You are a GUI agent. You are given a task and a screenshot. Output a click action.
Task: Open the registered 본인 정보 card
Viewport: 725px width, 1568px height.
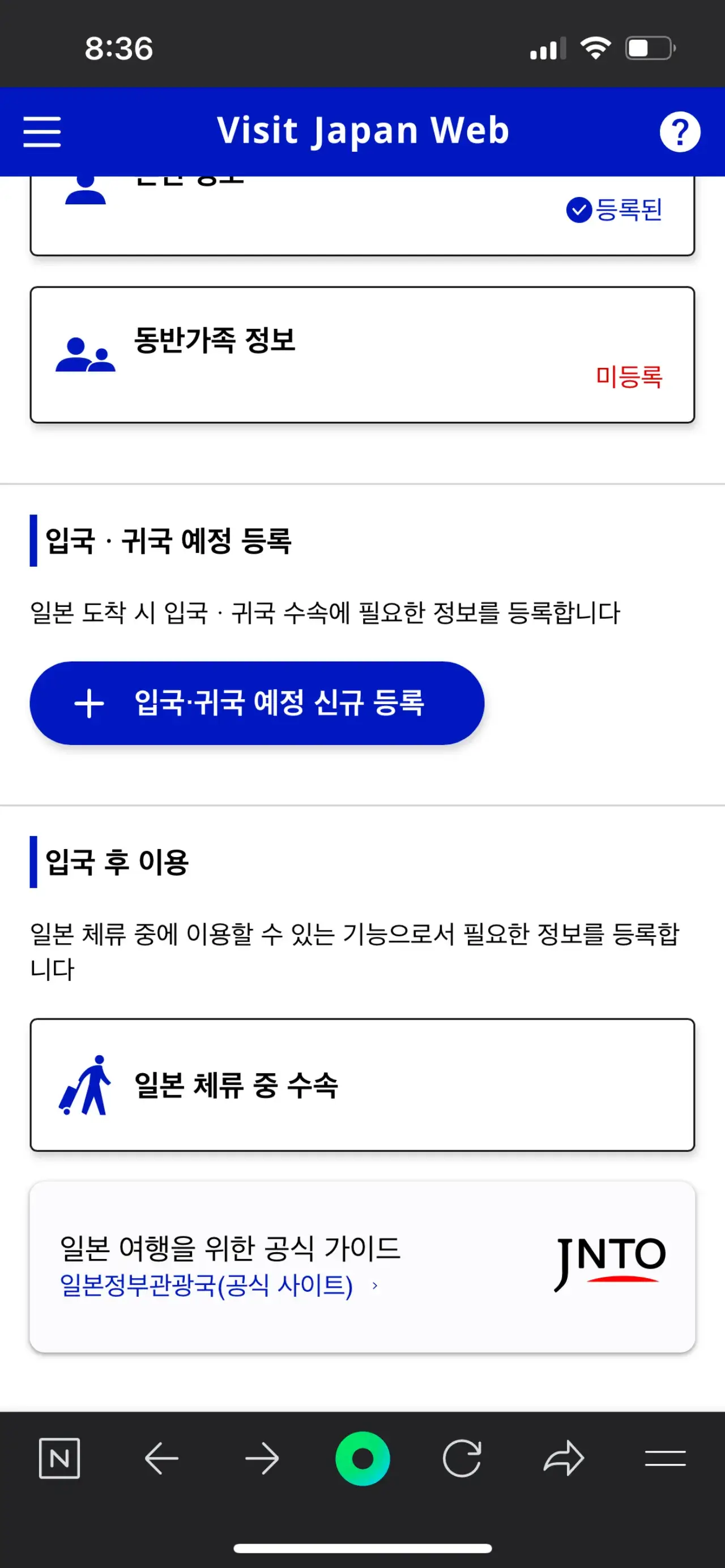[362, 216]
